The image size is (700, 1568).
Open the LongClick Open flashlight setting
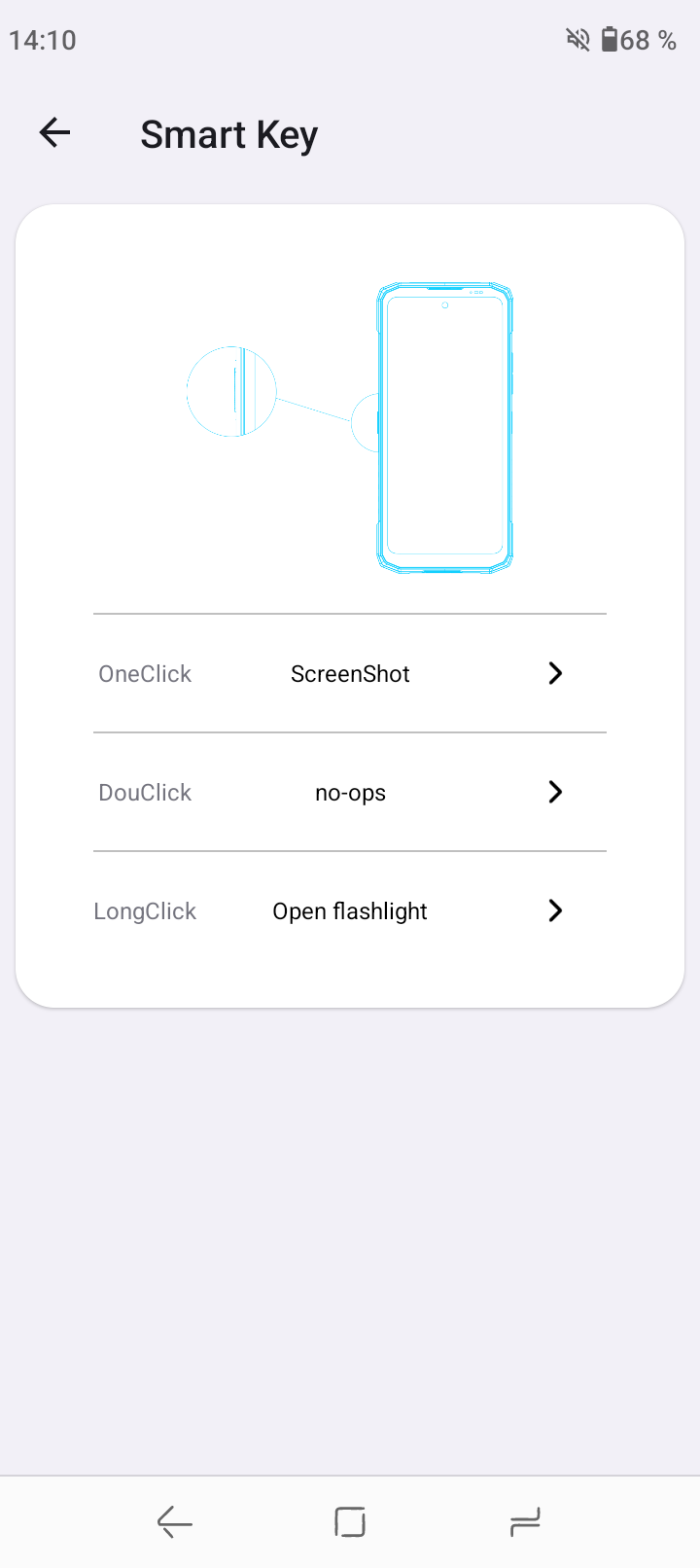tap(350, 910)
